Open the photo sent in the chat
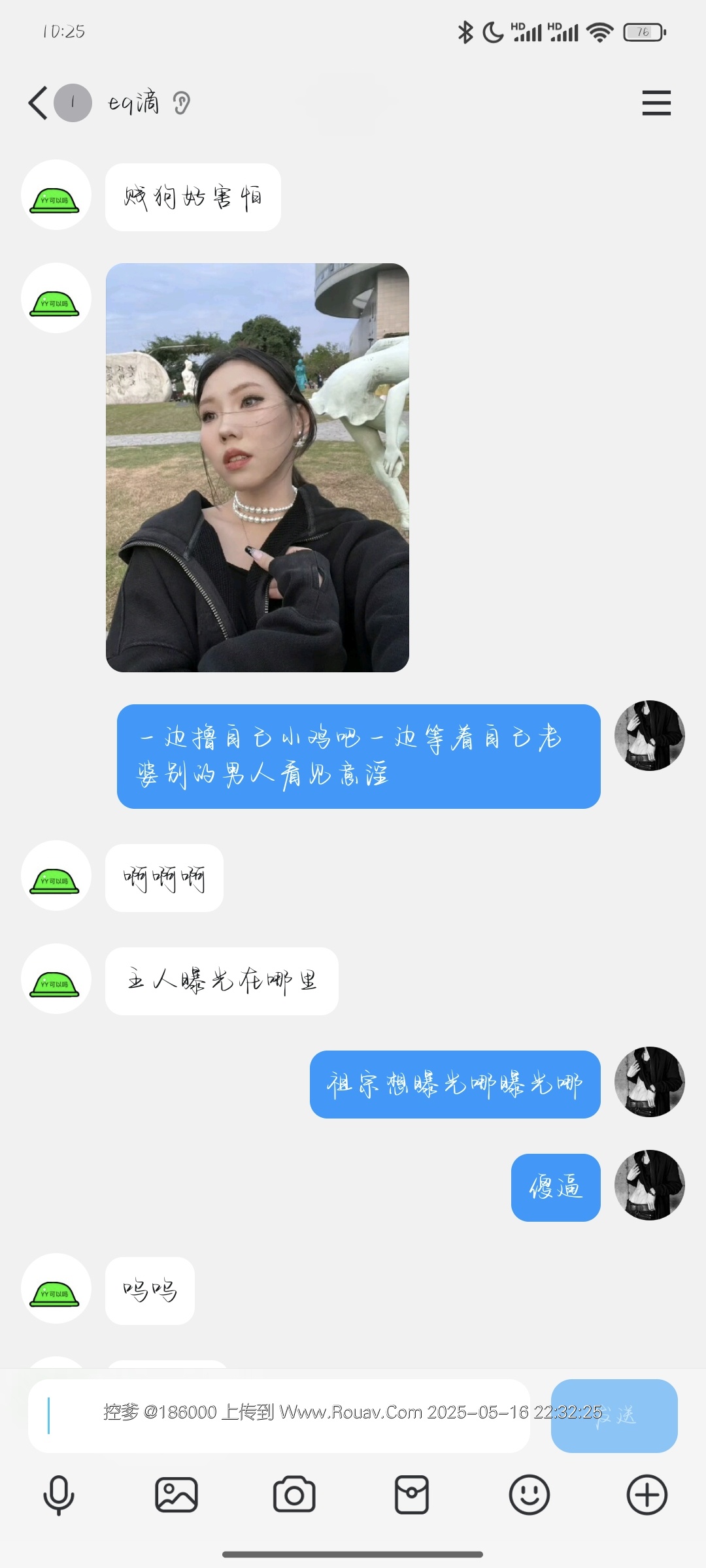 258,468
